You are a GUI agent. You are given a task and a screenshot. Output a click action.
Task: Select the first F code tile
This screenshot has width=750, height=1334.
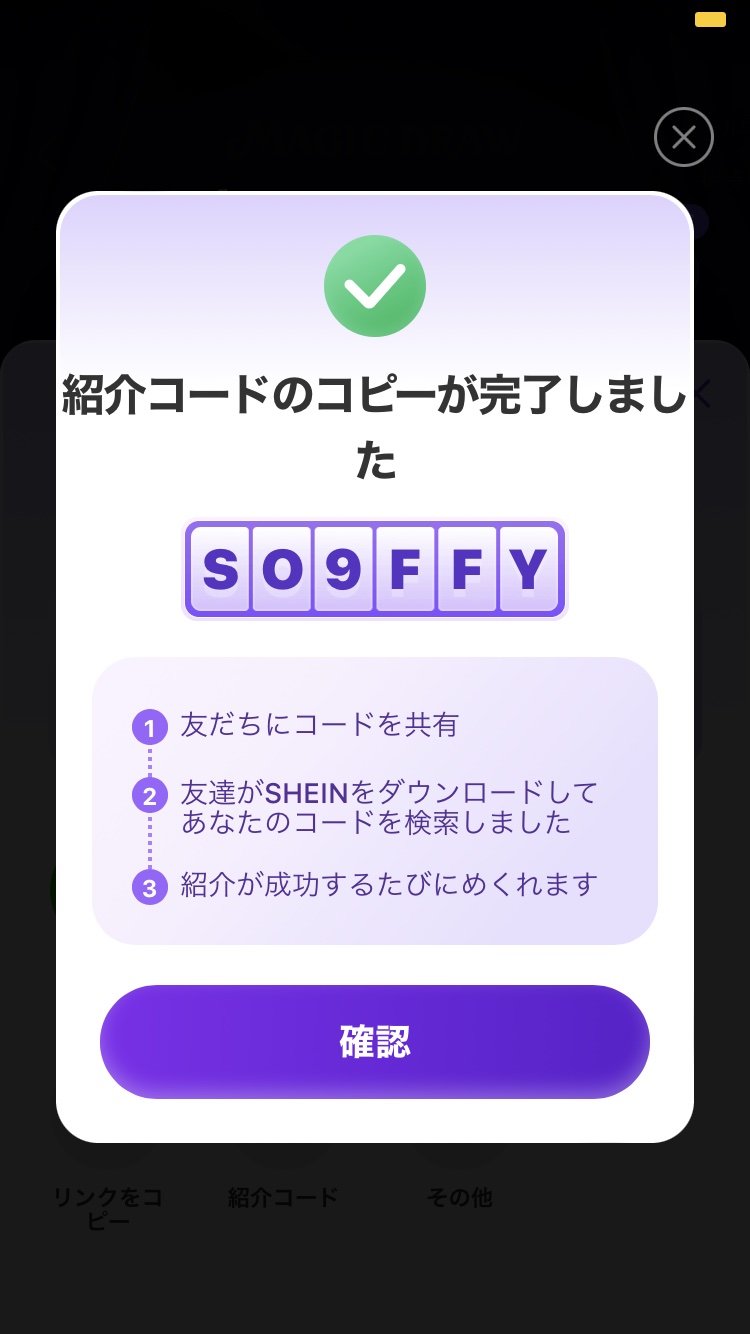point(406,569)
